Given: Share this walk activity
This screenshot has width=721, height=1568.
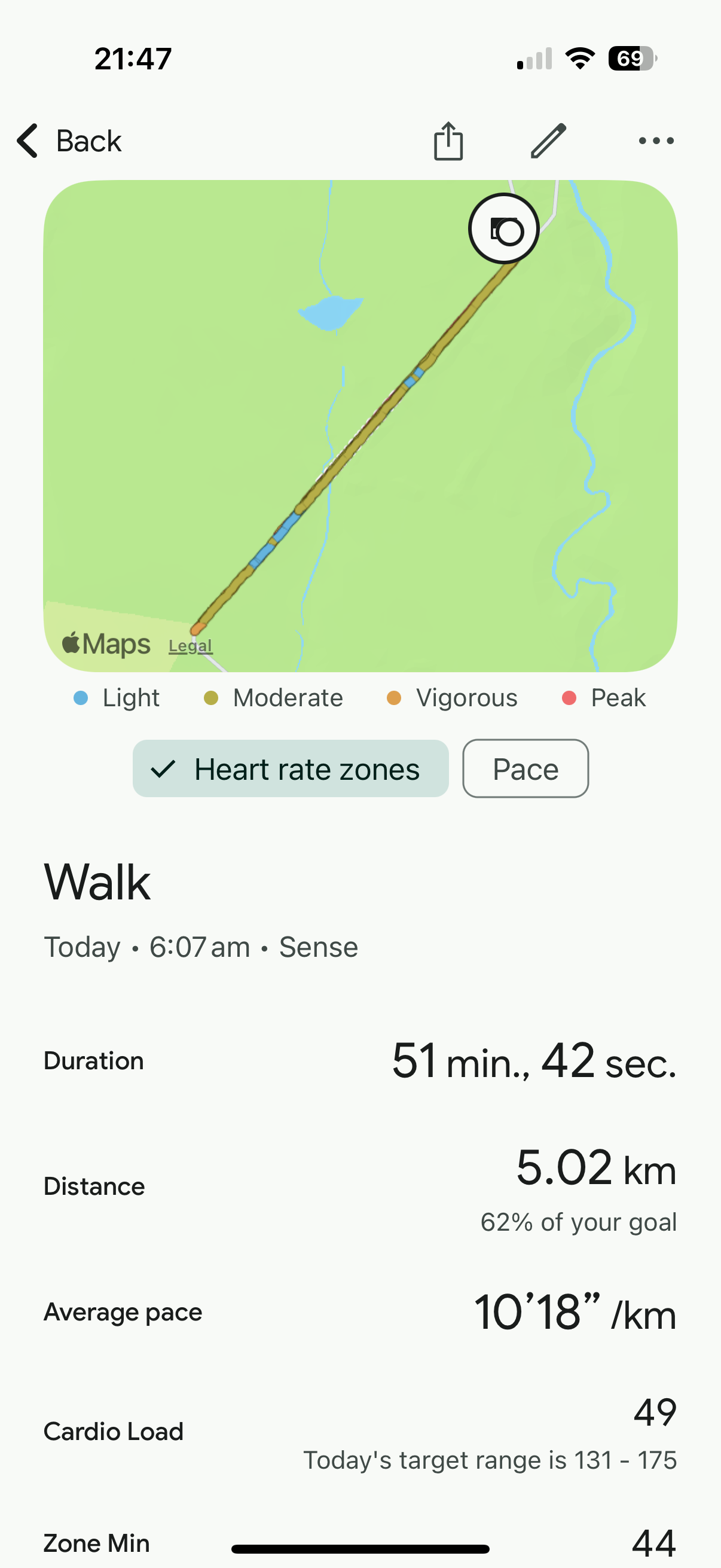Looking at the screenshot, I should (448, 141).
